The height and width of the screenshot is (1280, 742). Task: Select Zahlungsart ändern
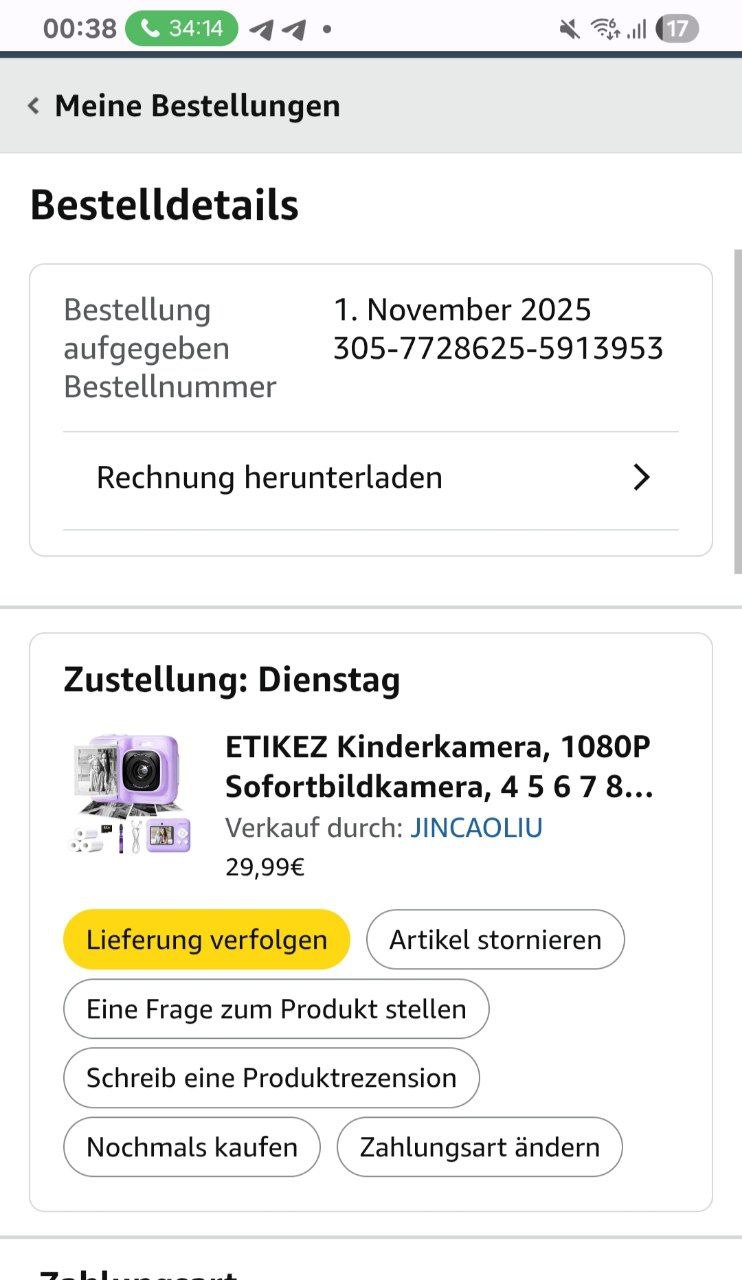(x=480, y=1147)
